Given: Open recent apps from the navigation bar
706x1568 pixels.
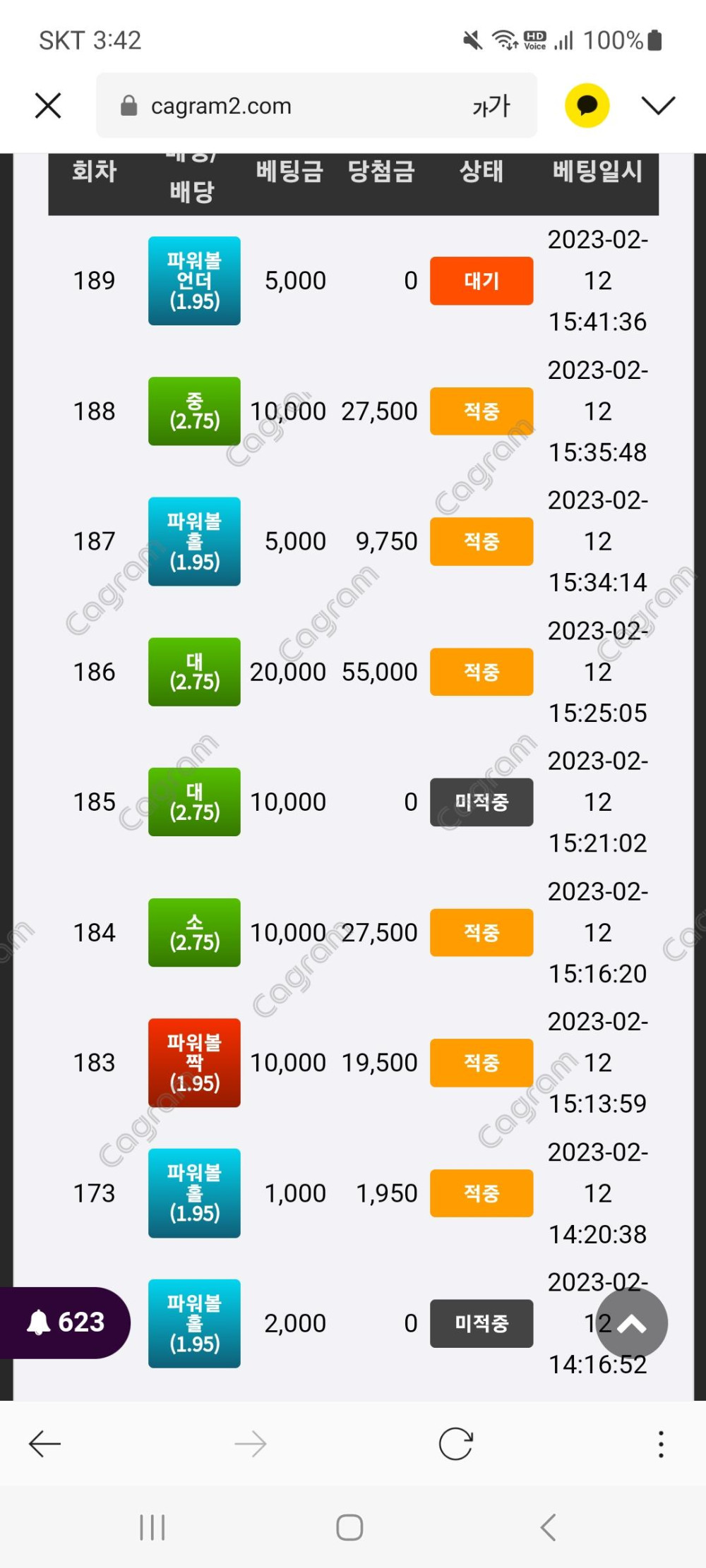Looking at the screenshot, I should (152, 1528).
